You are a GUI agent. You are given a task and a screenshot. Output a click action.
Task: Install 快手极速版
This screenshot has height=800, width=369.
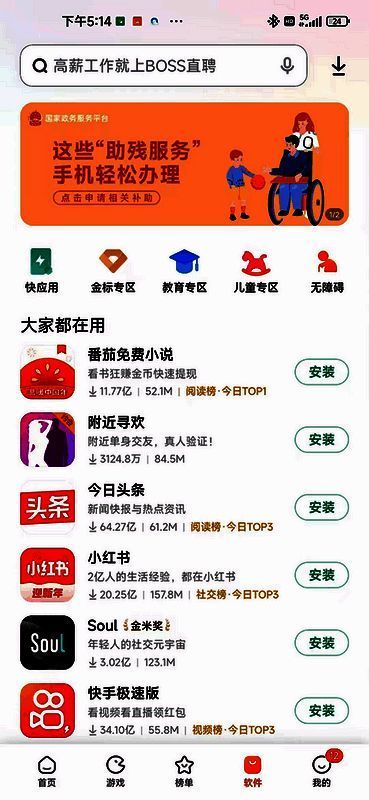click(x=322, y=711)
